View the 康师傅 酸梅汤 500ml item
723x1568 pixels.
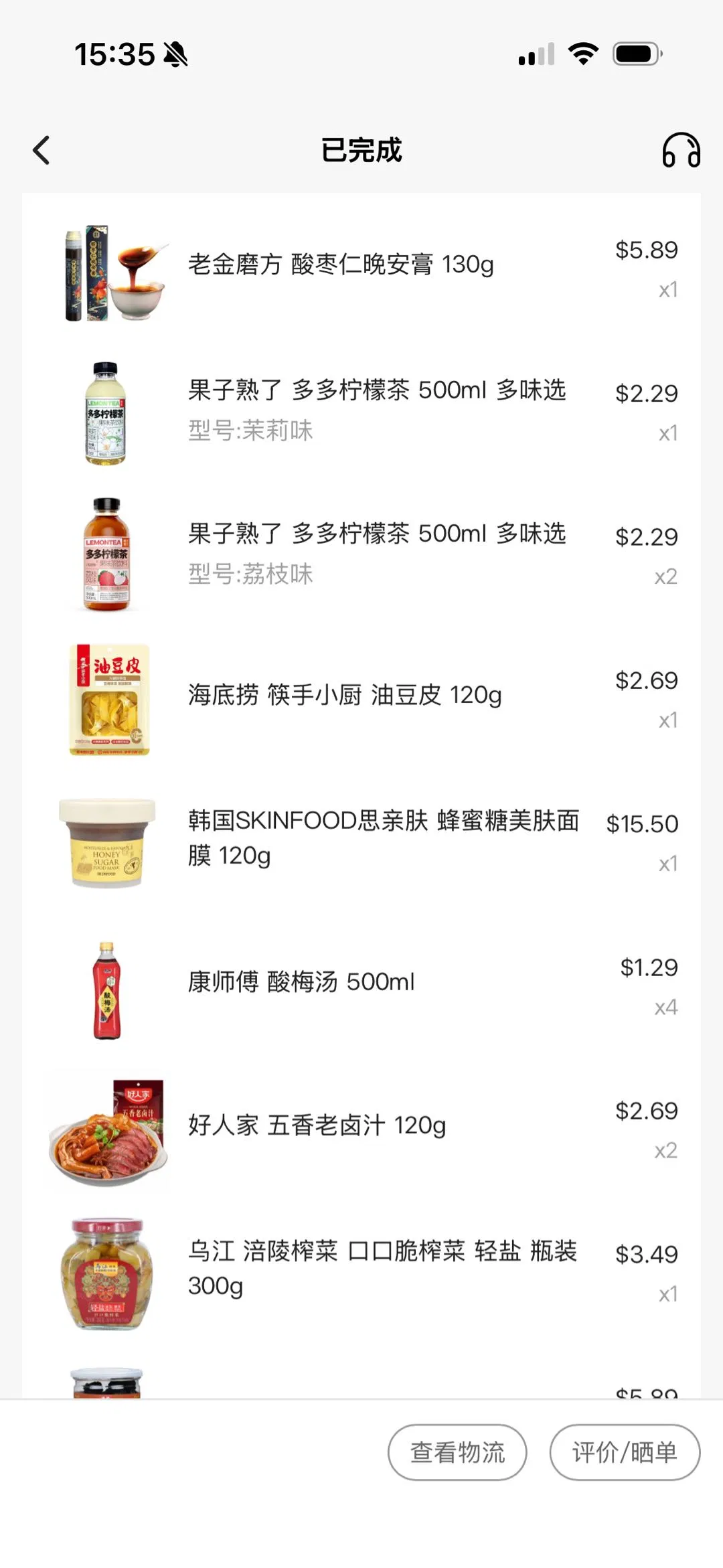point(301,982)
